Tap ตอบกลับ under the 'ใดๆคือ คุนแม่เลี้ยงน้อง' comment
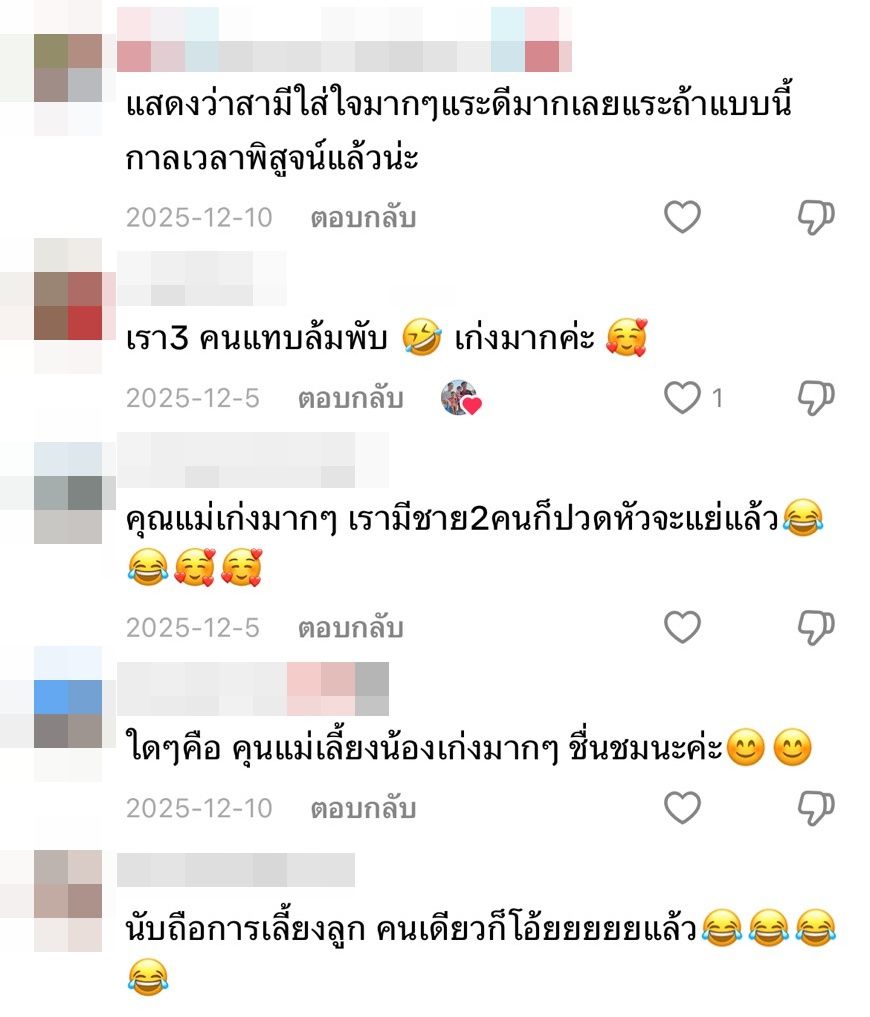 click(x=363, y=808)
